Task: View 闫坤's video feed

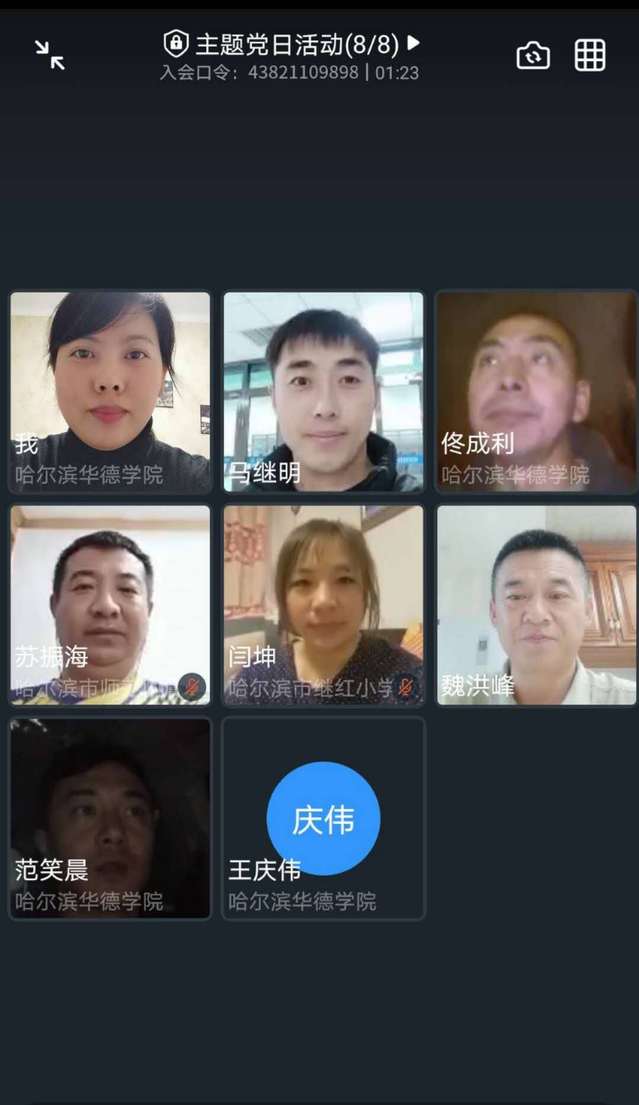Action: [323, 604]
